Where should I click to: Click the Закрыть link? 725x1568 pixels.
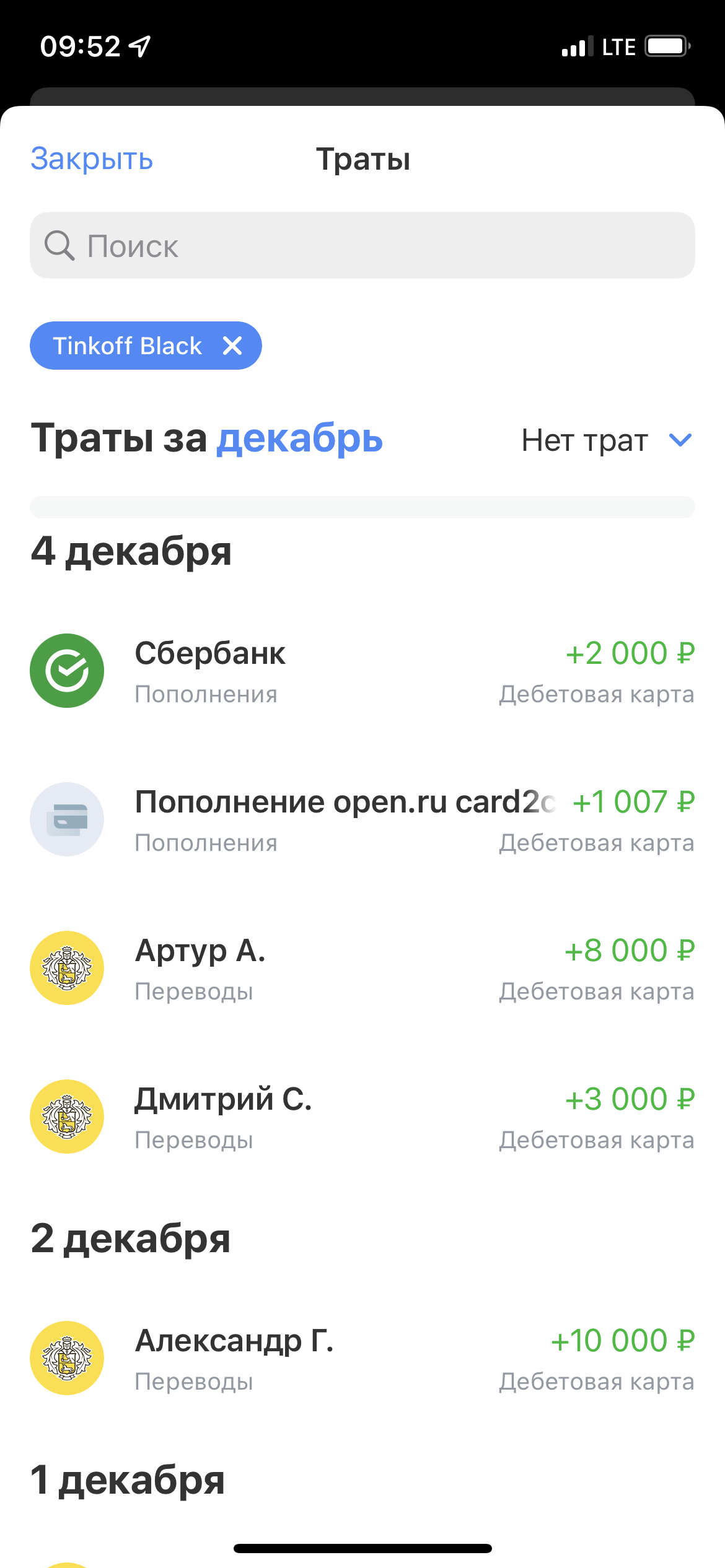coord(90,160)
